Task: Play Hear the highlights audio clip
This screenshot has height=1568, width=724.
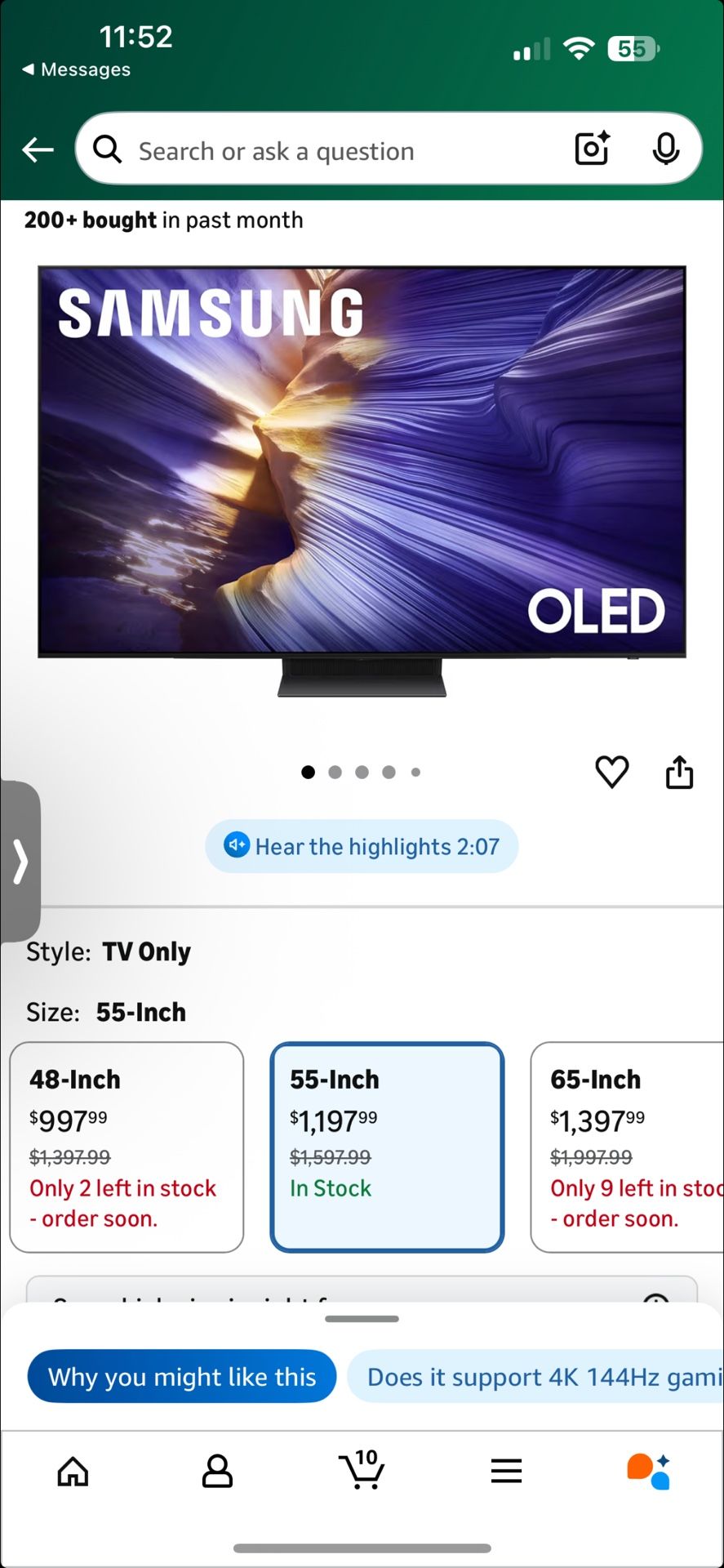Action: pyautogui.click(x=362, y=846)
